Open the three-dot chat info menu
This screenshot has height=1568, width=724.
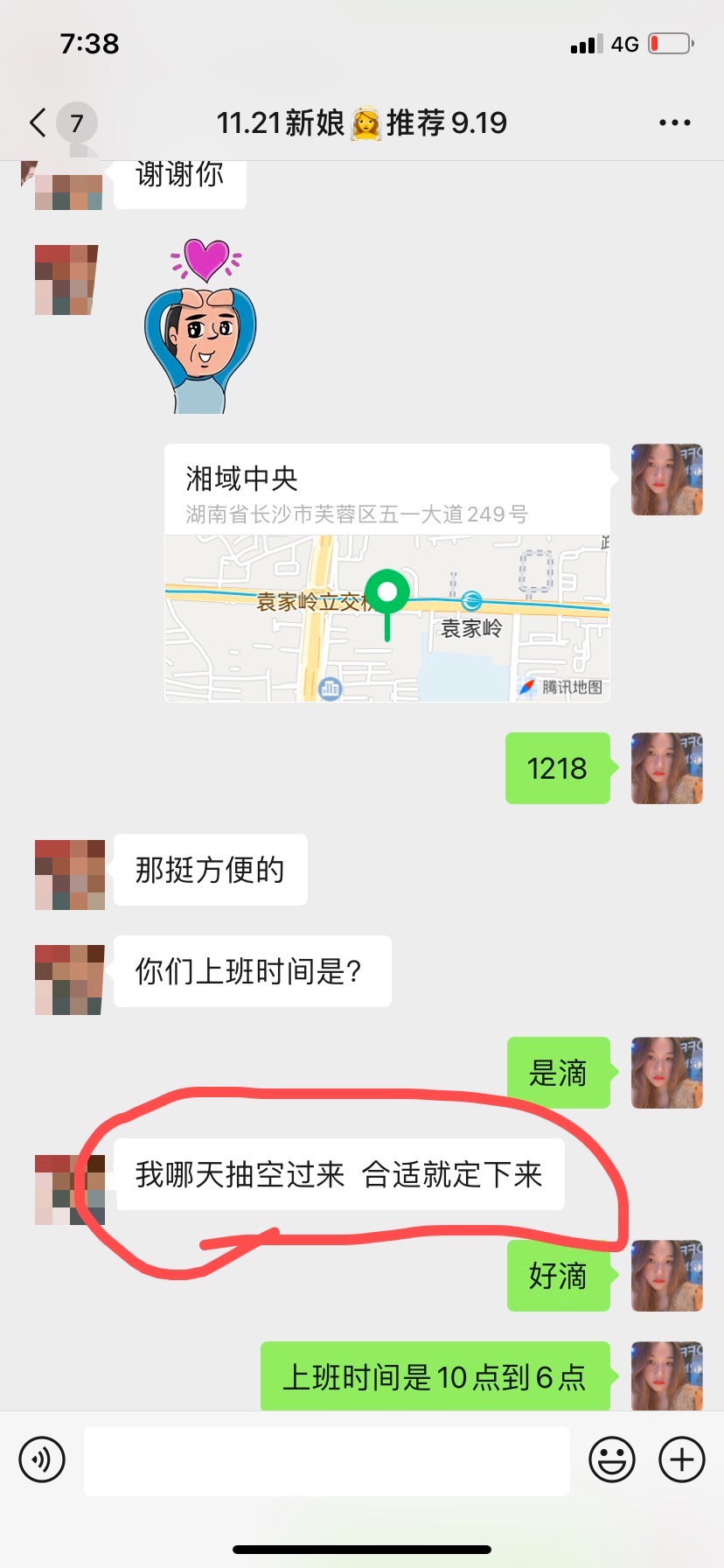pos(674,122)
